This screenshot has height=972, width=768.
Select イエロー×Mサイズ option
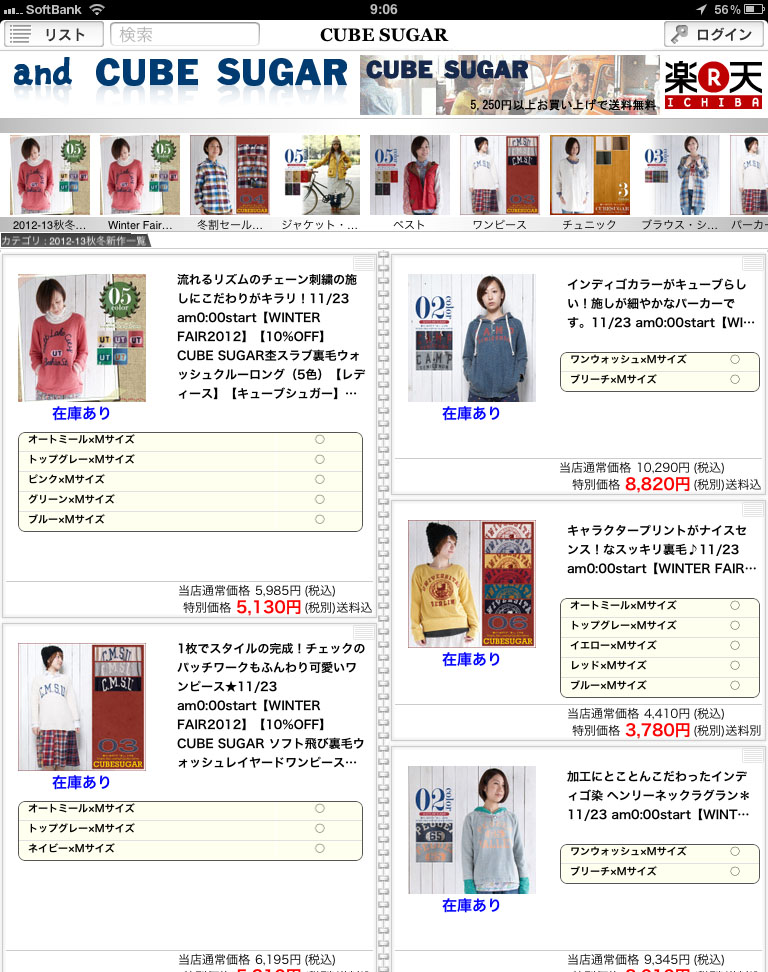click(735, 646)
